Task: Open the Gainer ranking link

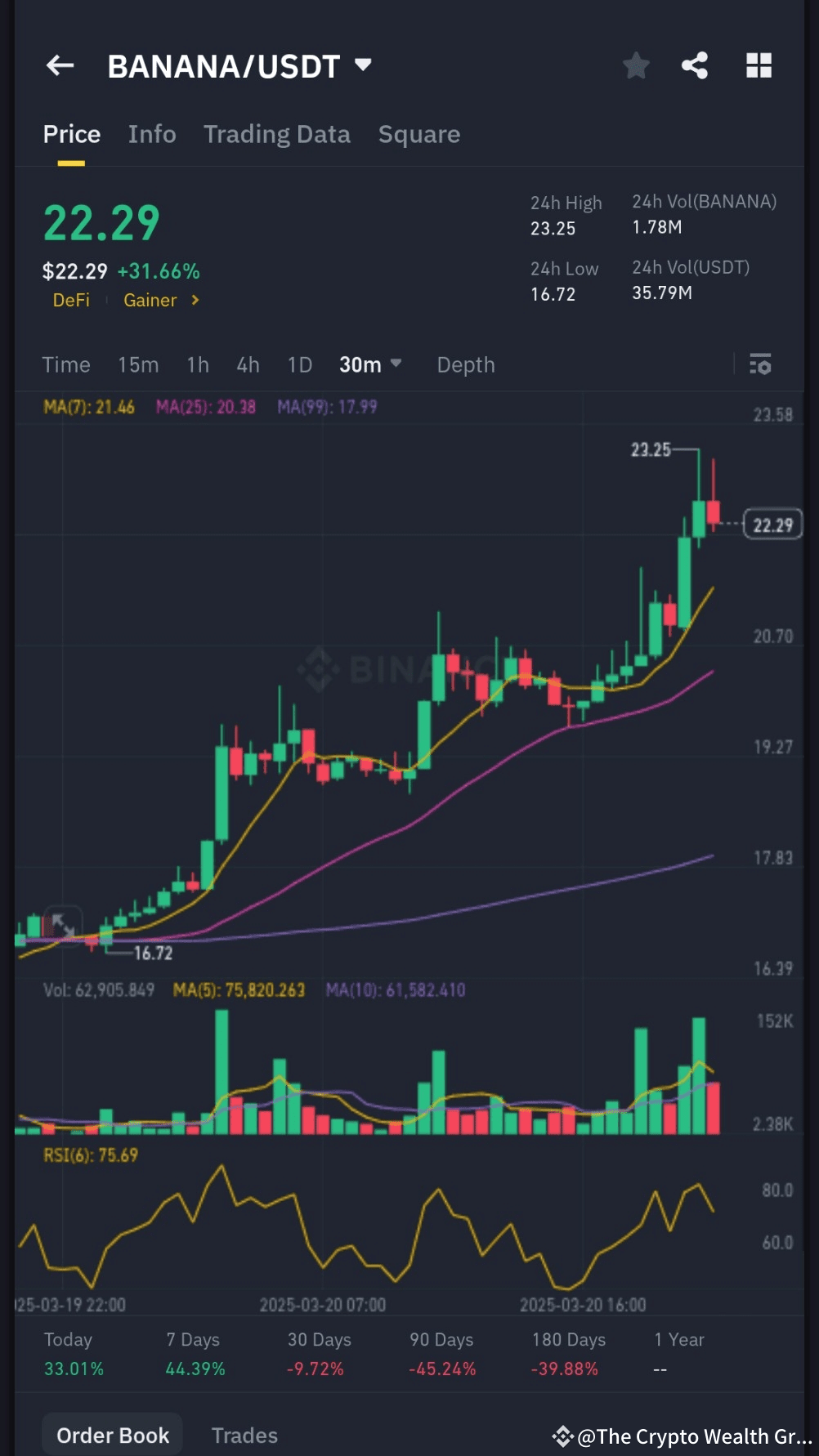Action: tap(160, 301)
